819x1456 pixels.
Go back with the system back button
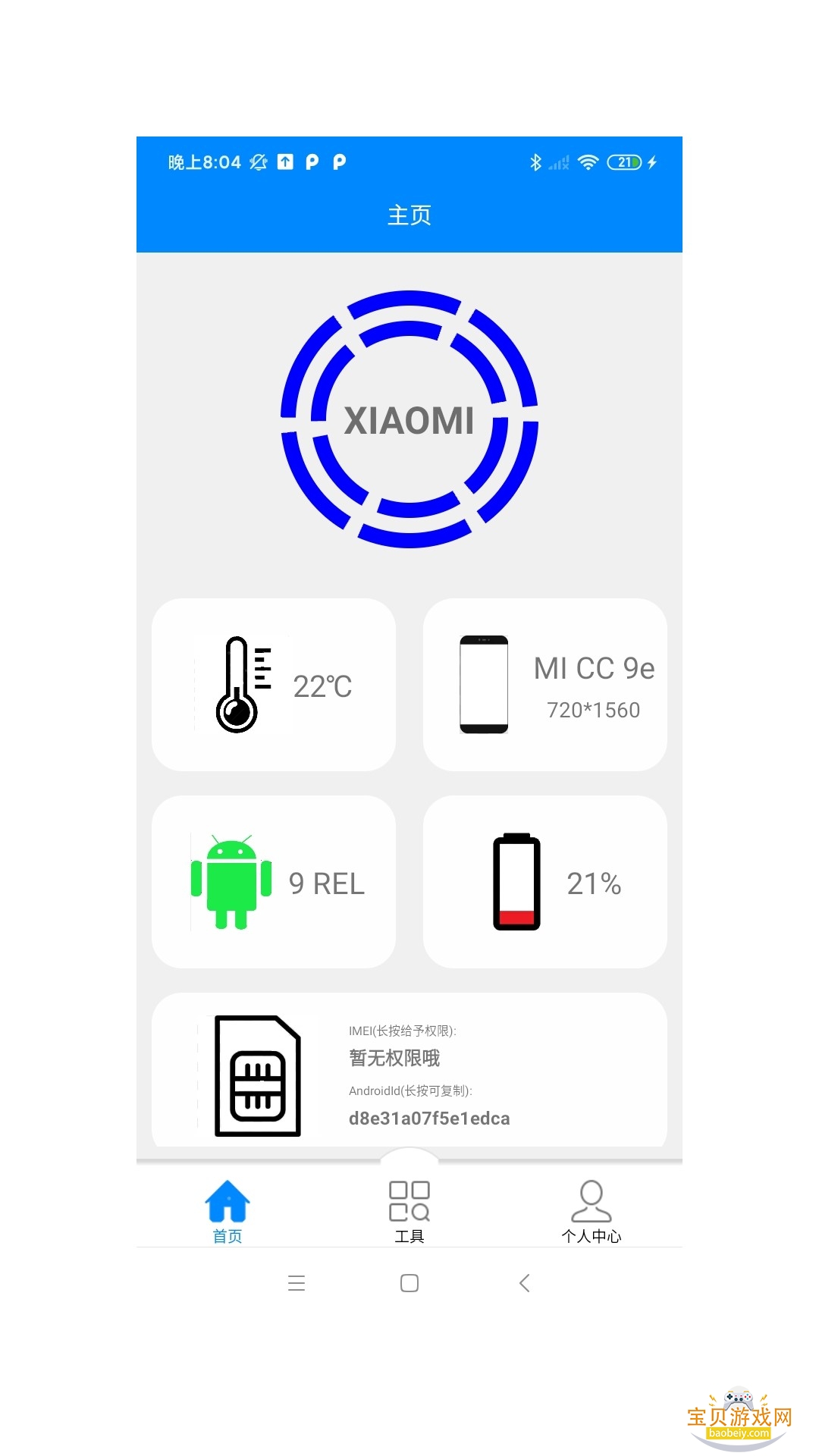(524, 1283)
